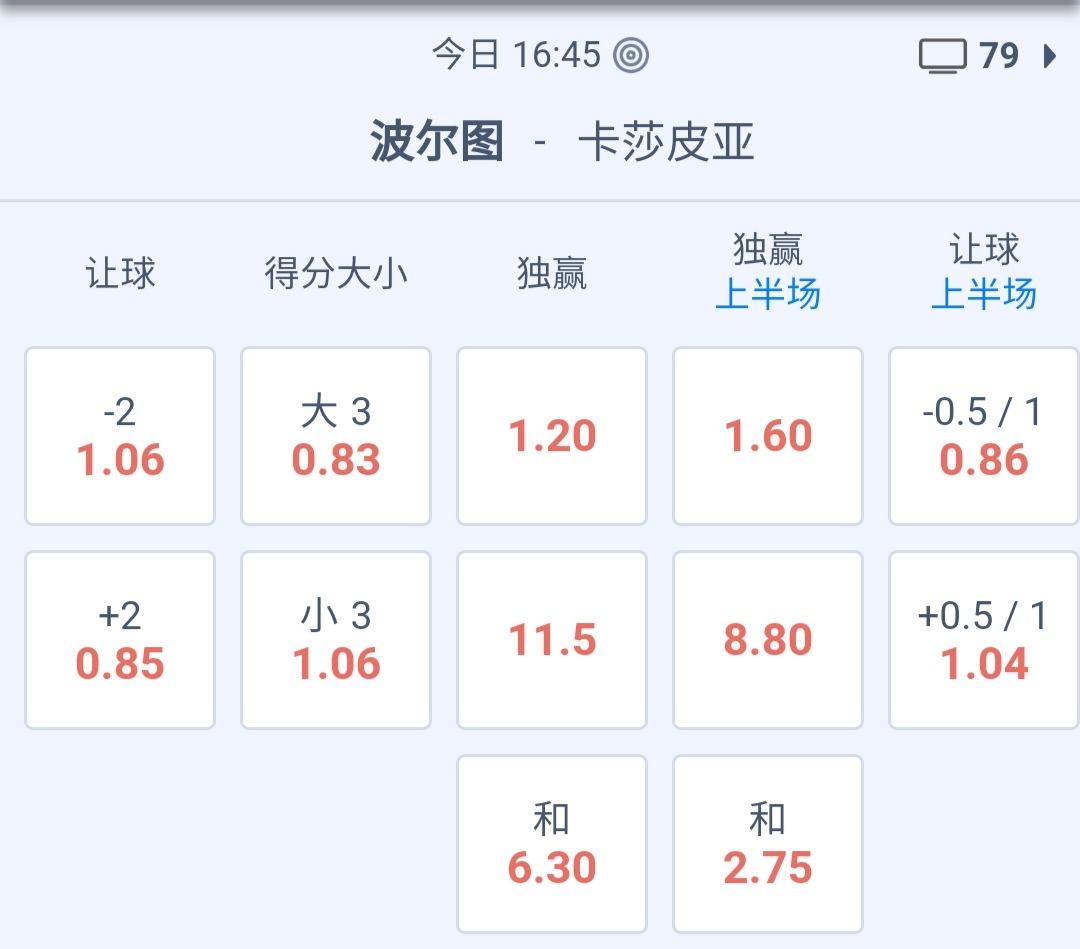The width and height of the screenshot is (1080, 949).
Task: Choose full-time win at odds 1.20
Action: point(552,436)
